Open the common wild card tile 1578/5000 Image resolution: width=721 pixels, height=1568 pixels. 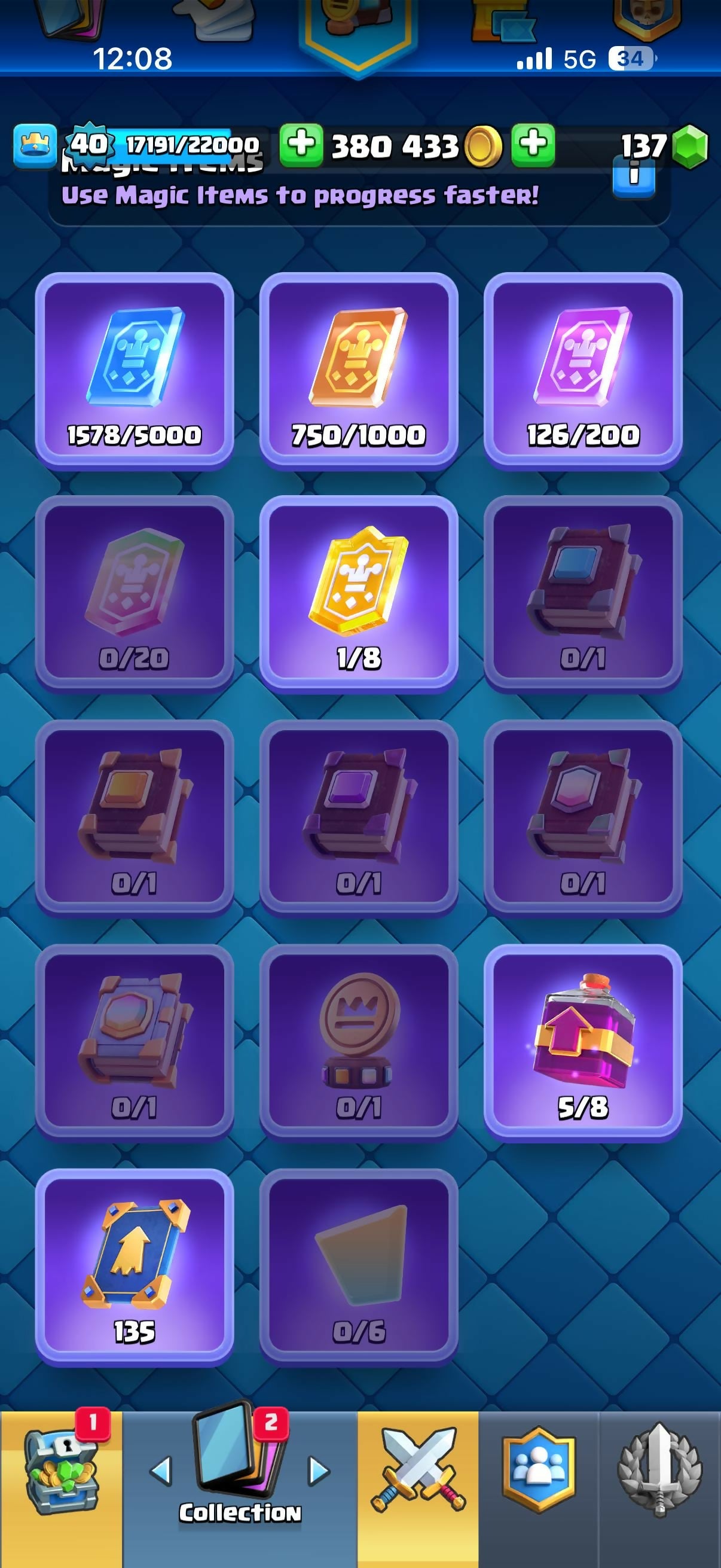pyautogui.click(x=135, y=370)
